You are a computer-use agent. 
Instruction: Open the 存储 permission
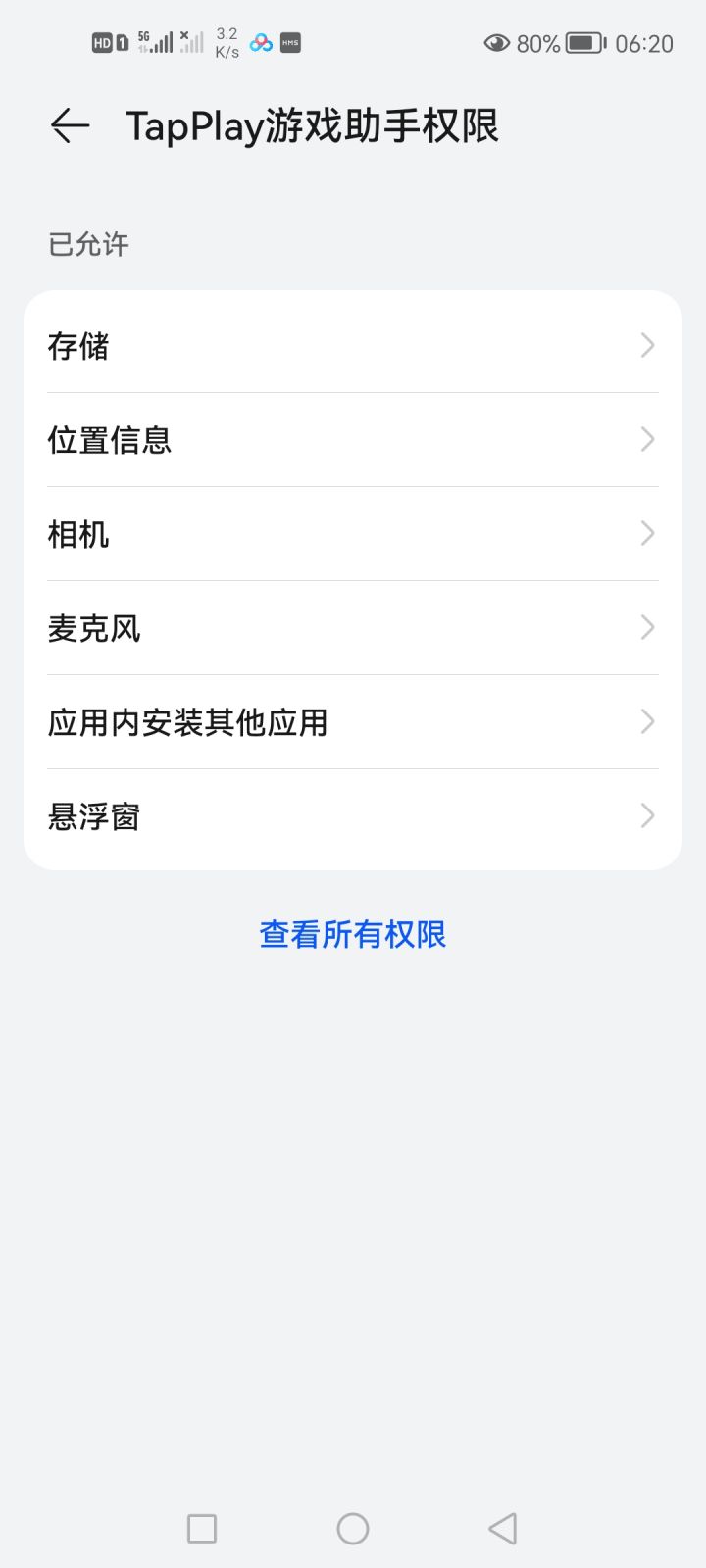(x=353, y=345)
